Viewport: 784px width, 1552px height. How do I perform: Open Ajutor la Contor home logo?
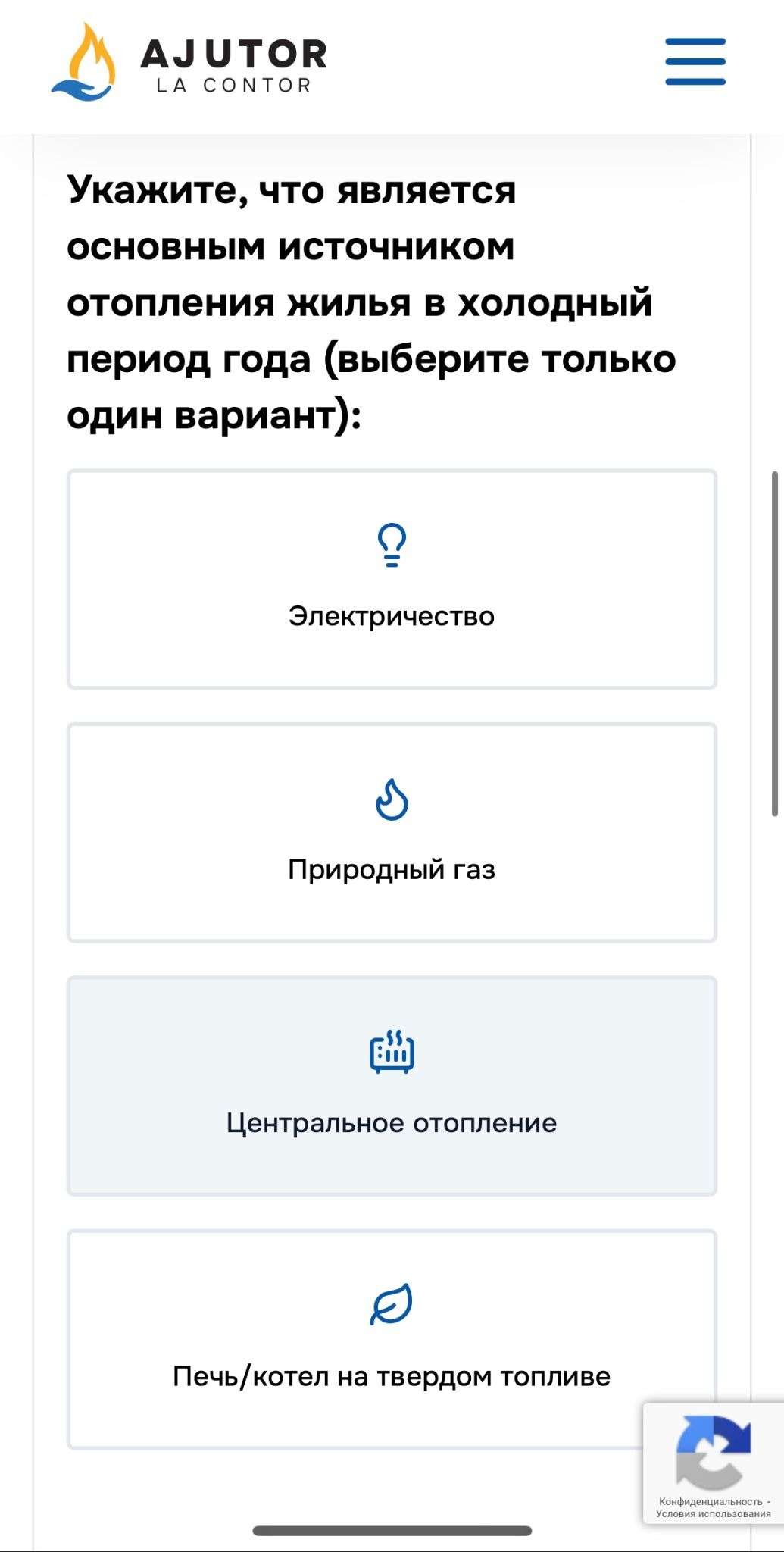tap(189, 62)
